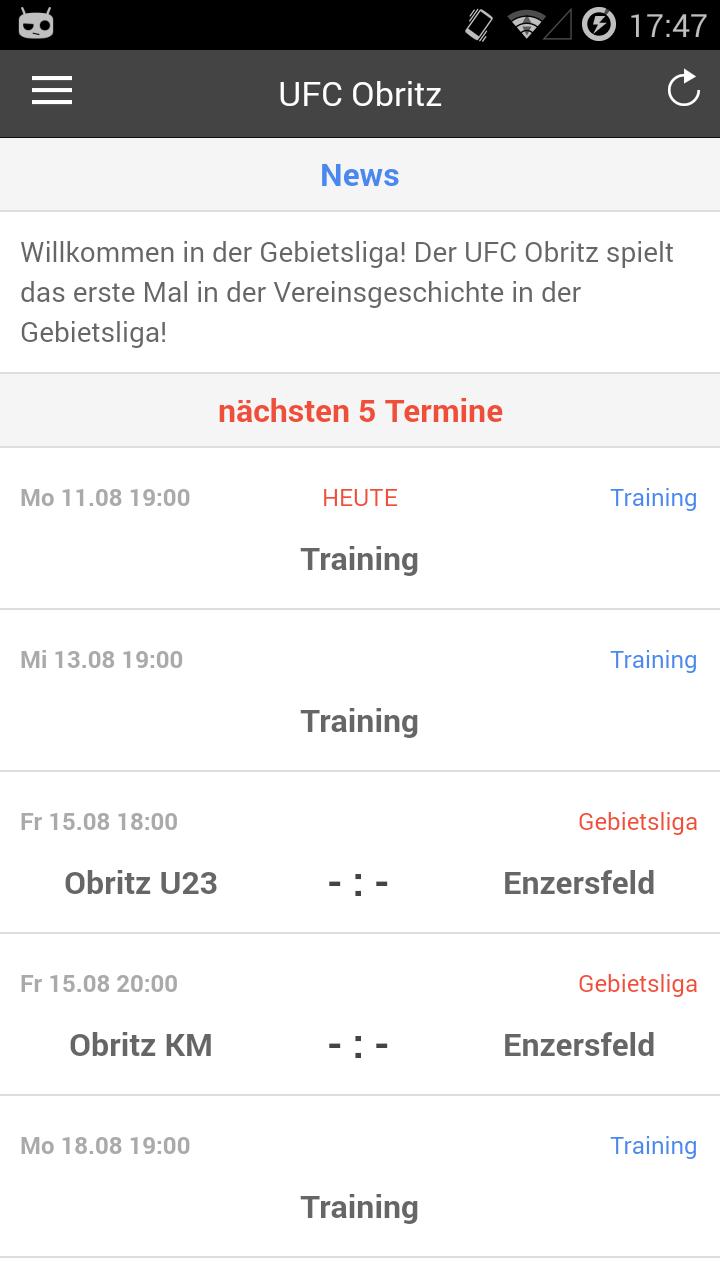This screenshot has height=1280, width=720.
Task: Open the News section header
Action: click(359, 175)
